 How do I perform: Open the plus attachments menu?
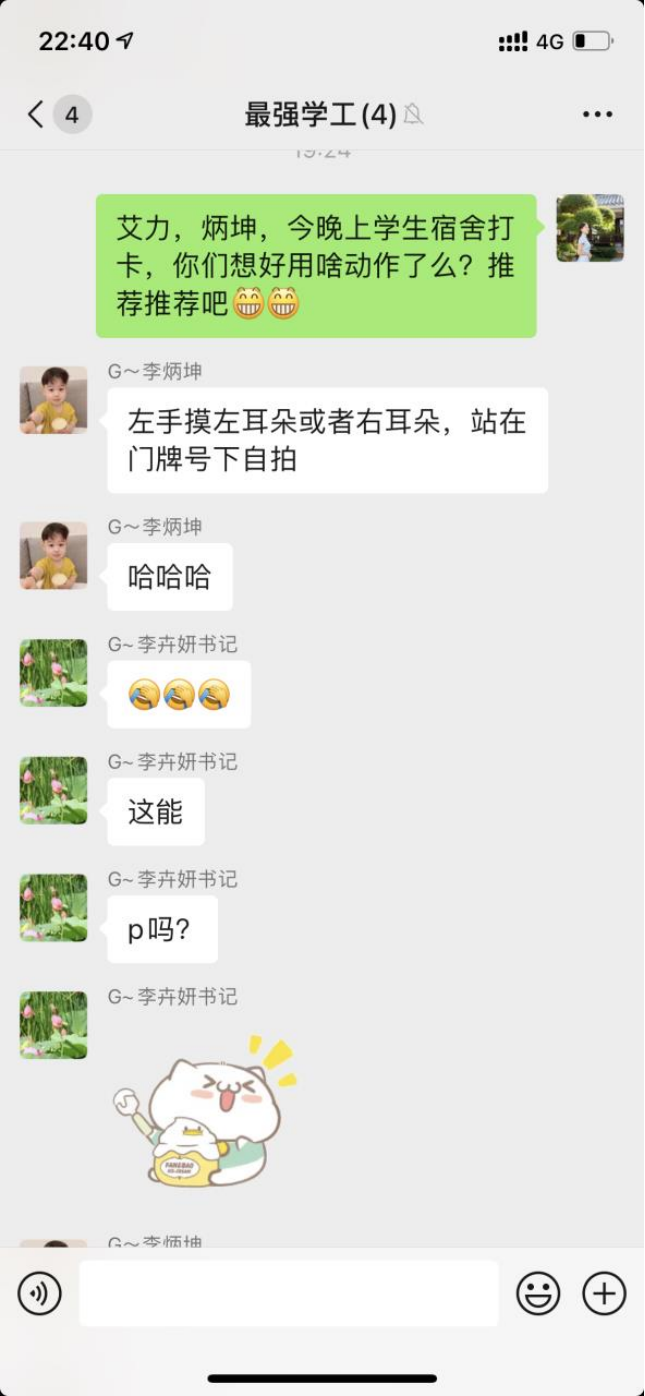[x=604, y=1293]
